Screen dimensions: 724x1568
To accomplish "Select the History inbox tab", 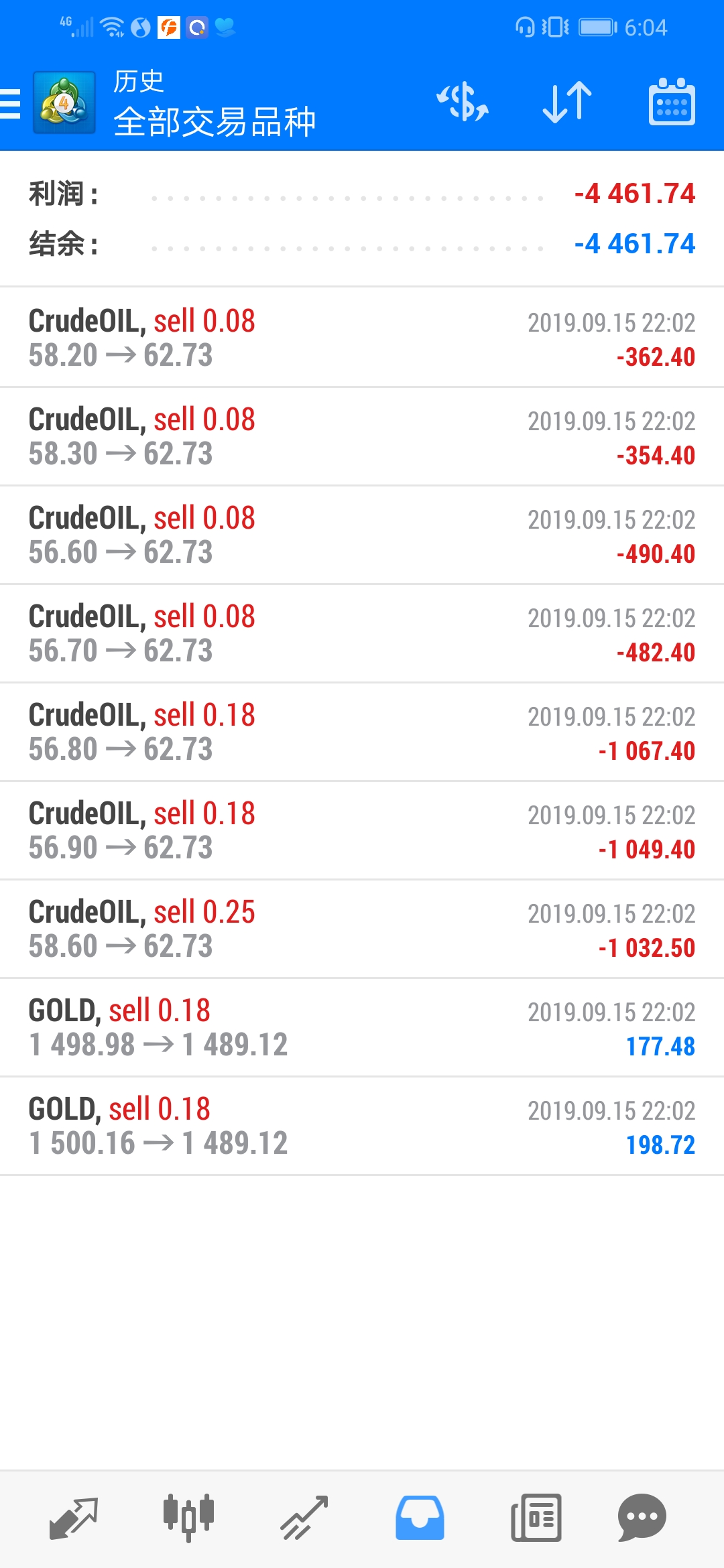I will click(x=420, y=1518).
